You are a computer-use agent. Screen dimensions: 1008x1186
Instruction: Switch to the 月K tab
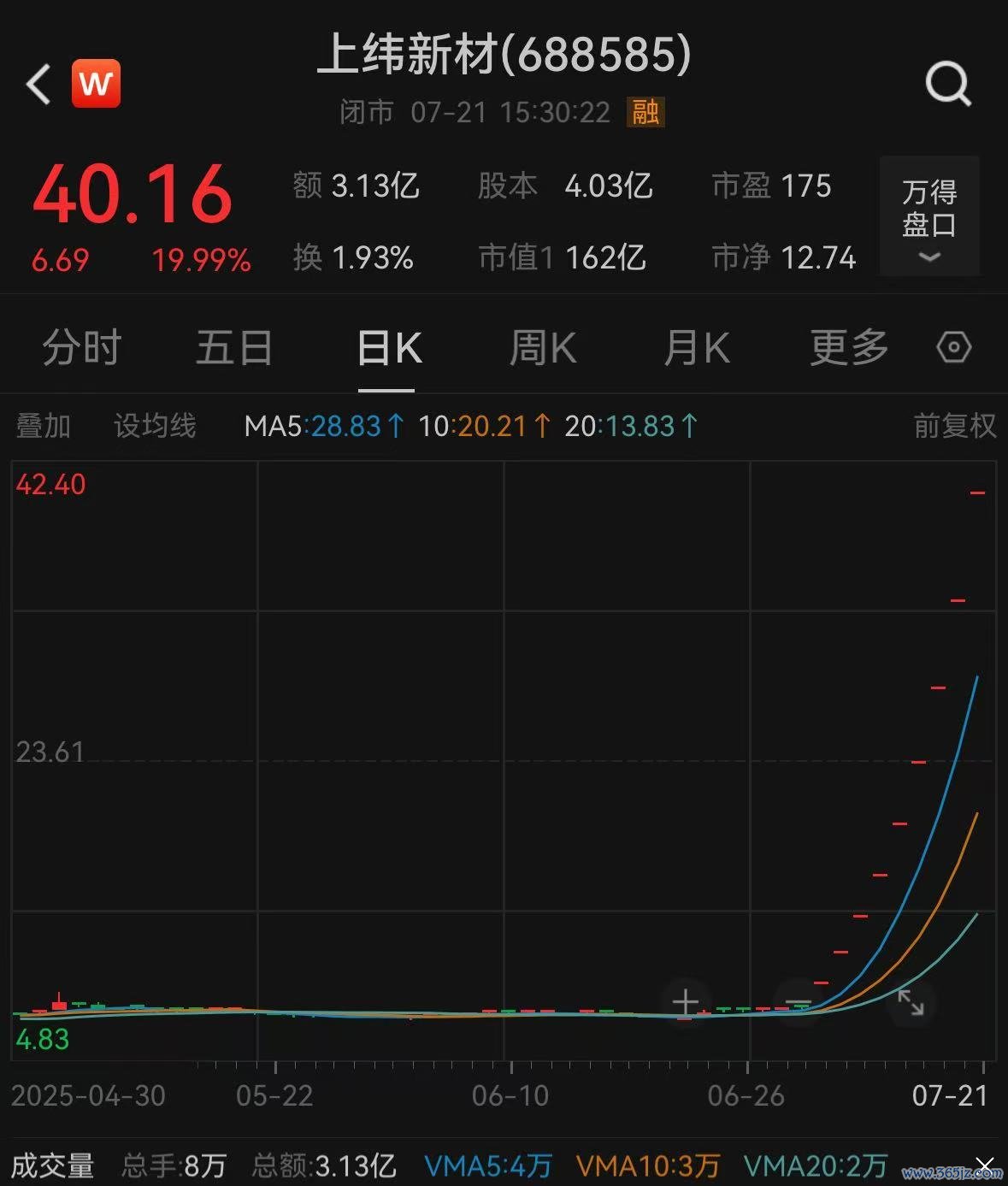(x=696, y=348)
